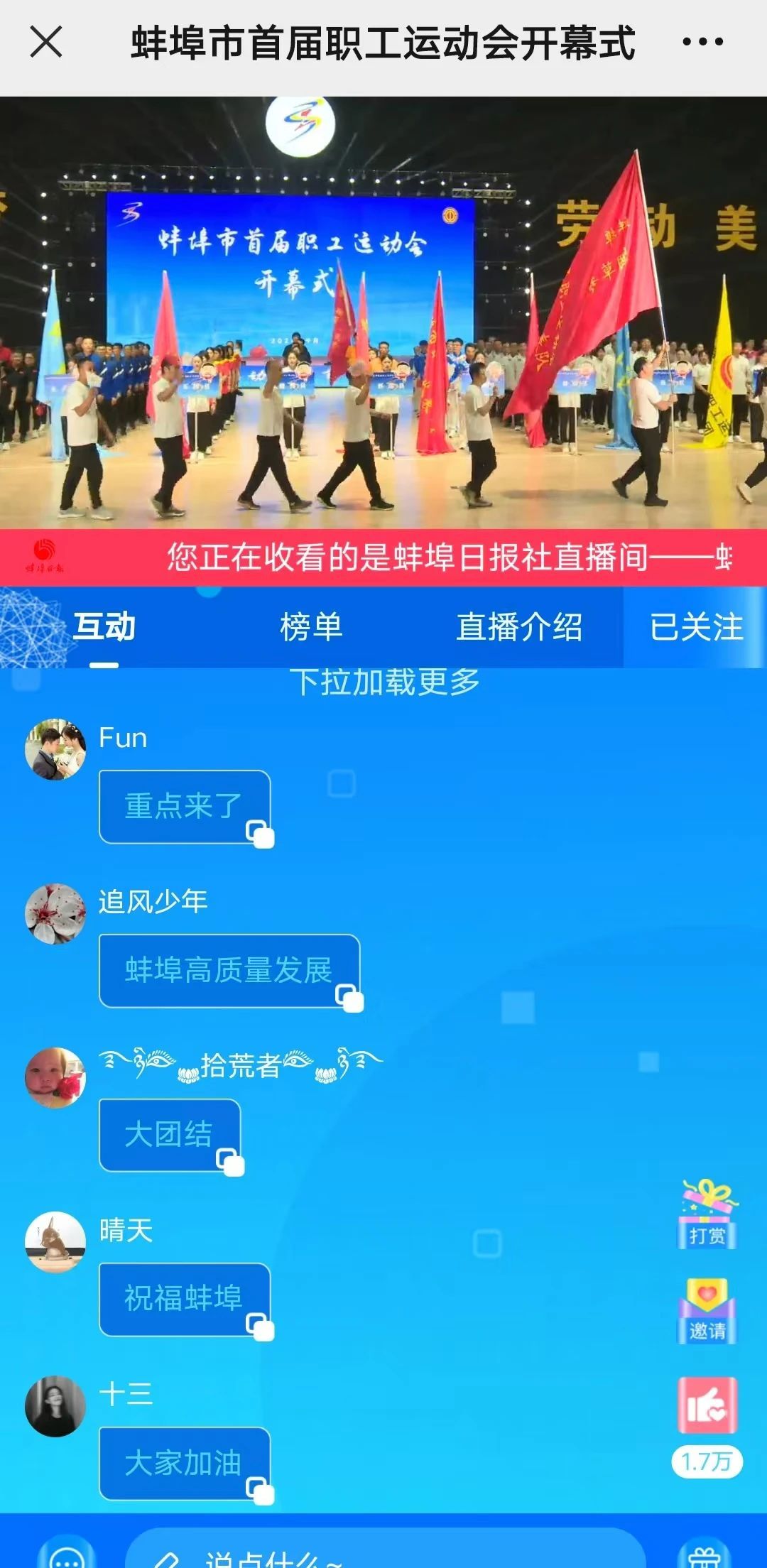Like the live stream with thumbs-up
This screenshot has width=767, height=1568.
(707, 1405)
